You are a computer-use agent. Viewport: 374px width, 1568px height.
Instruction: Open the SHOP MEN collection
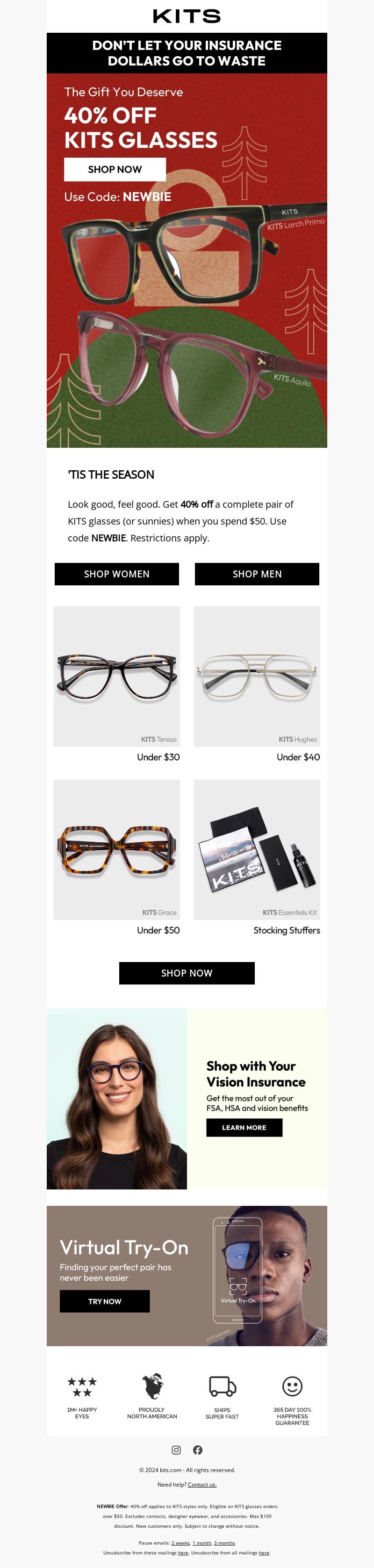[257, 574]
